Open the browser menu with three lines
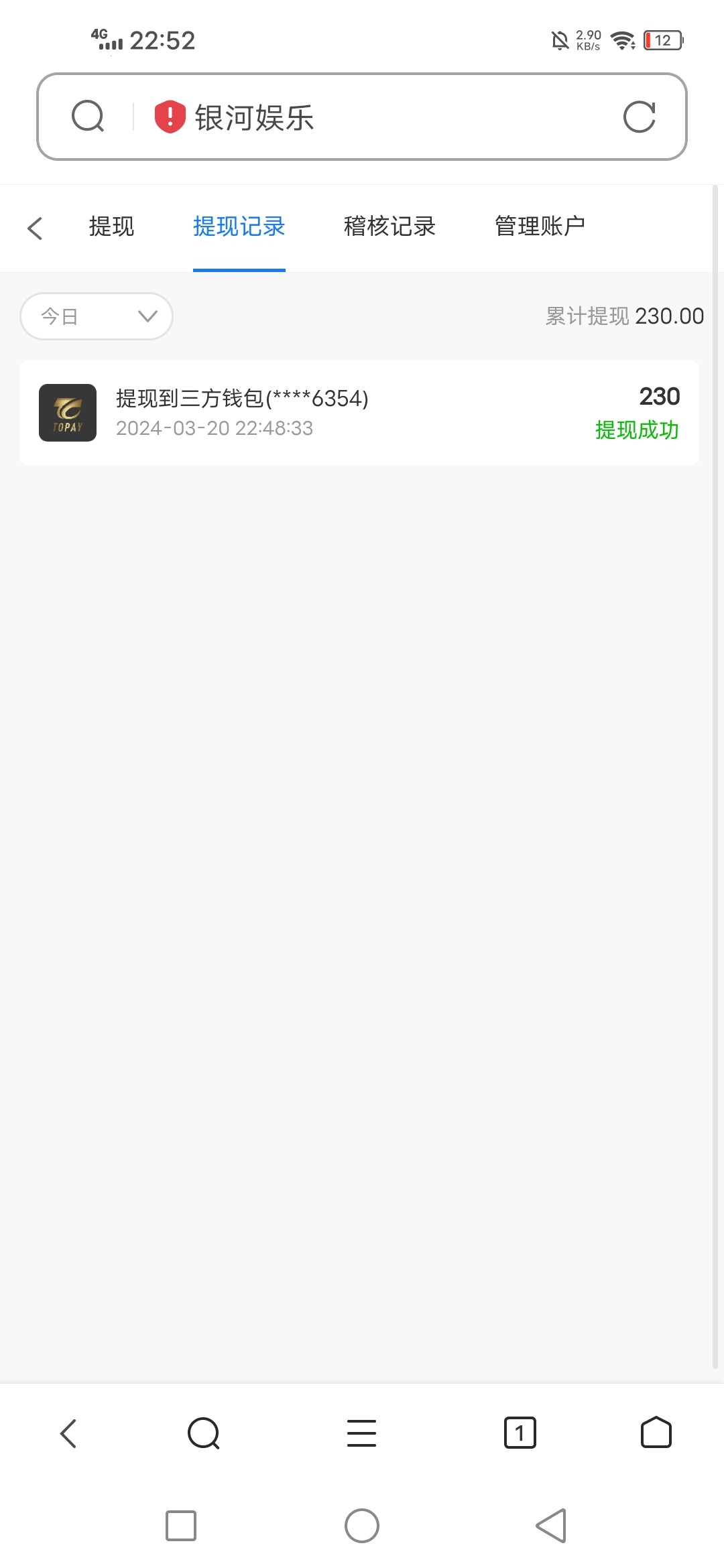 [361, 1433]
